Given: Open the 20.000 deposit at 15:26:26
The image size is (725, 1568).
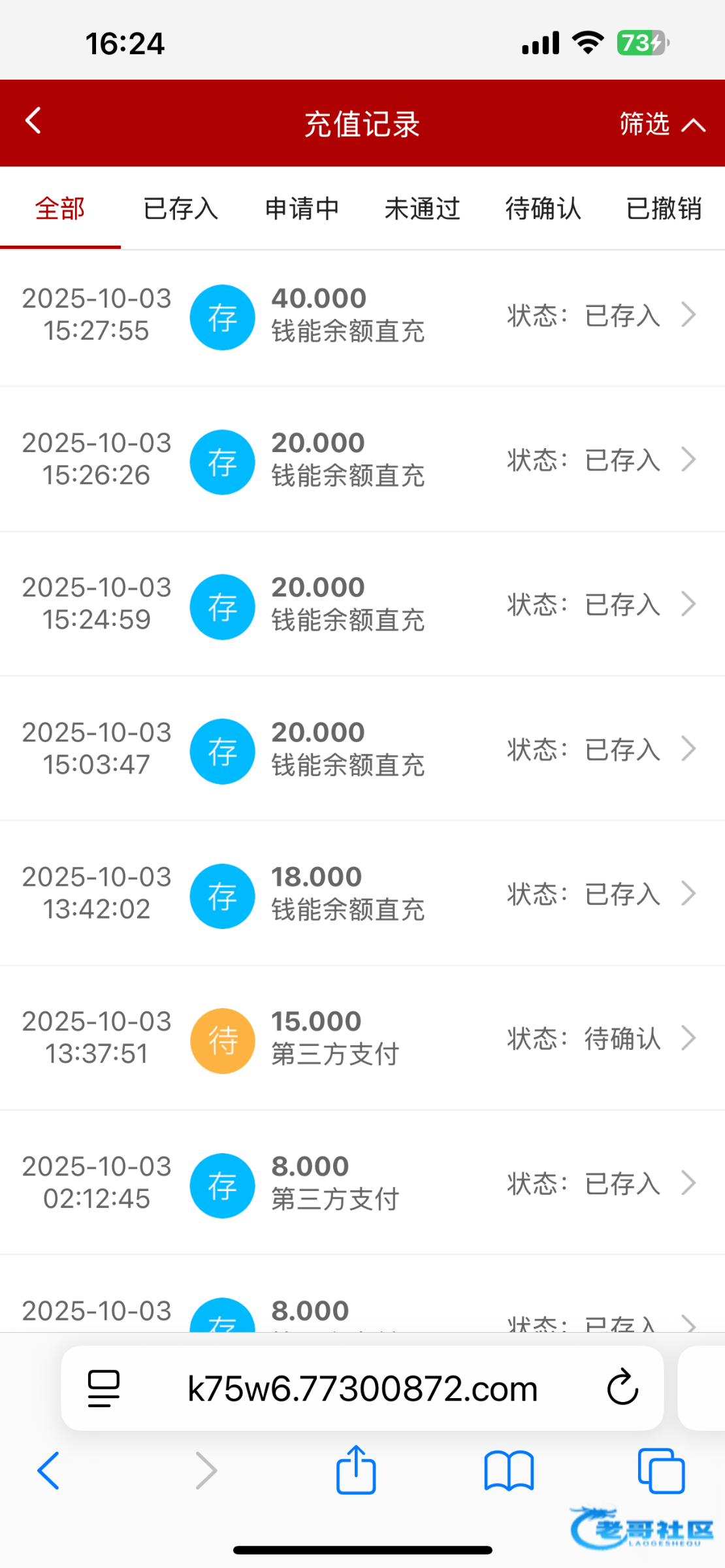Looking at the screenshot, I should [362, 460].
